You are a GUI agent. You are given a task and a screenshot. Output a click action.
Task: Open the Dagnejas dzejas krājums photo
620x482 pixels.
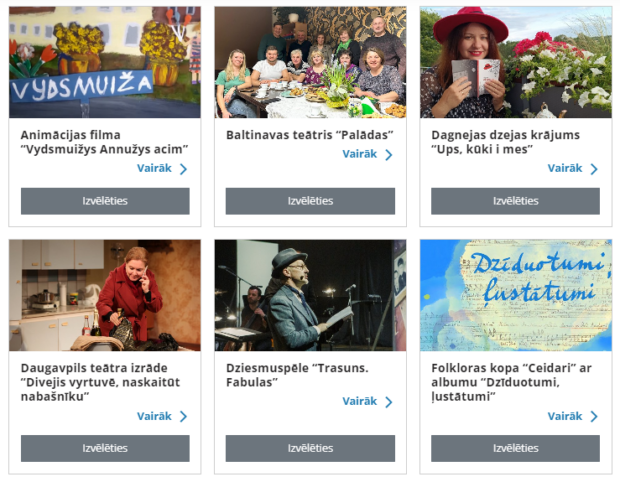click(515, 62)
